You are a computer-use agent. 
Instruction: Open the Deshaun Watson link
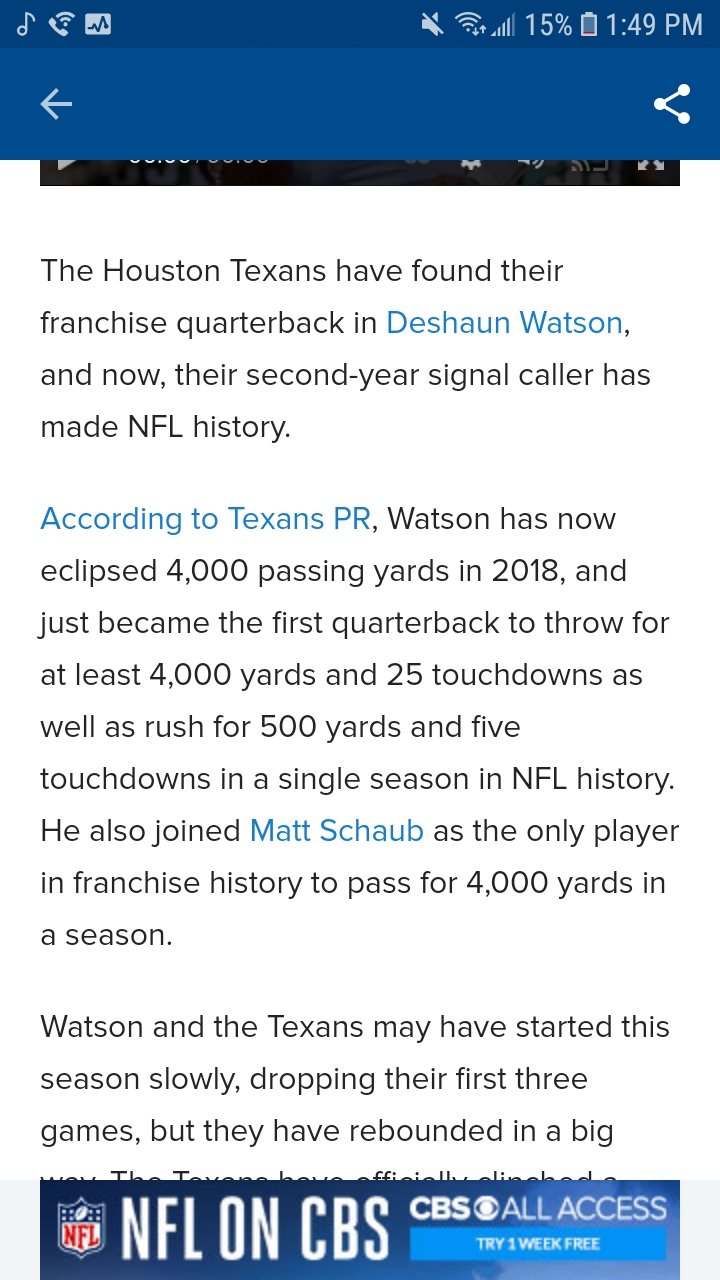(504, 323)
